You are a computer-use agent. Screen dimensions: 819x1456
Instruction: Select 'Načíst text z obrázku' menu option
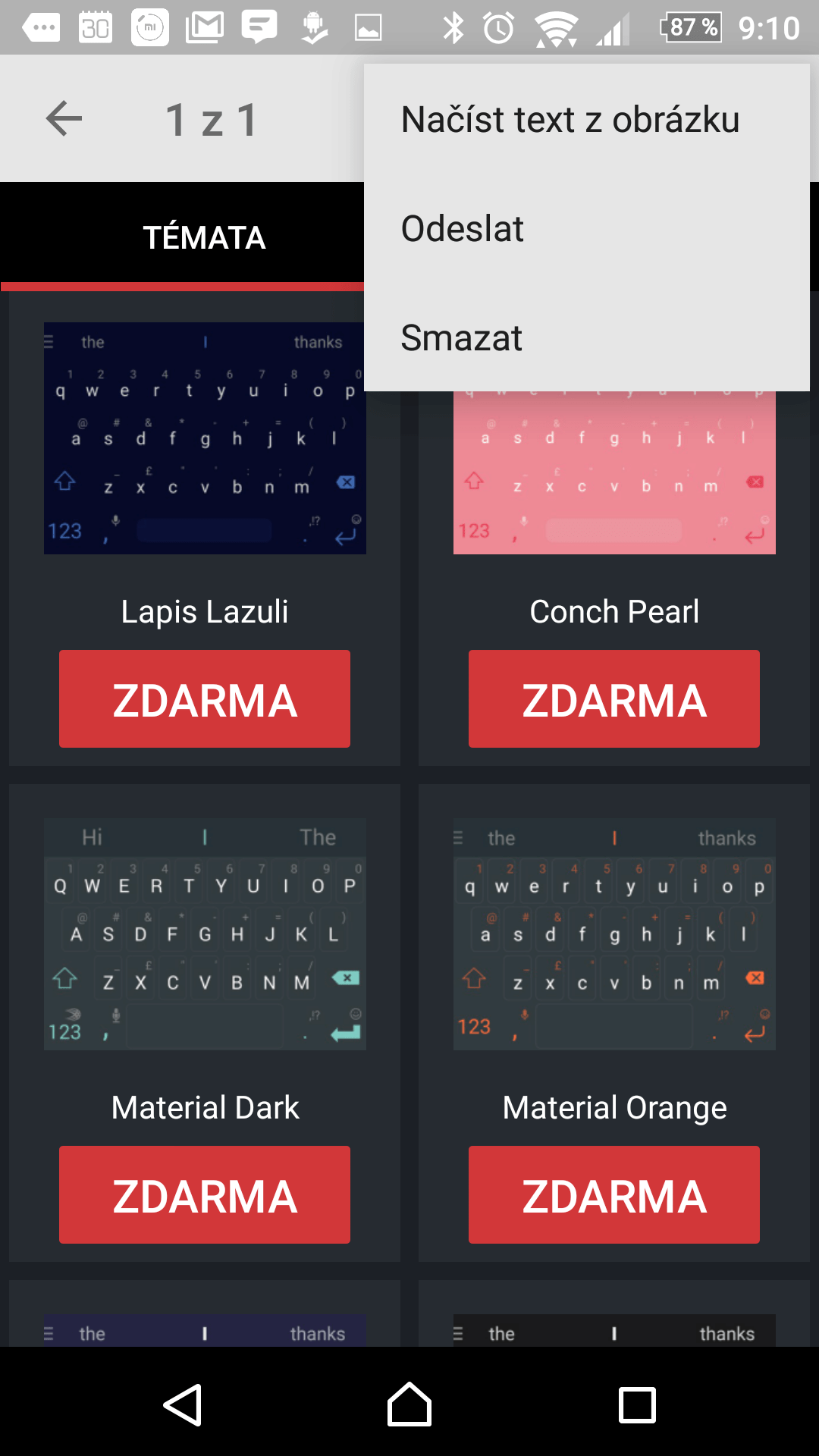(570, 120)
